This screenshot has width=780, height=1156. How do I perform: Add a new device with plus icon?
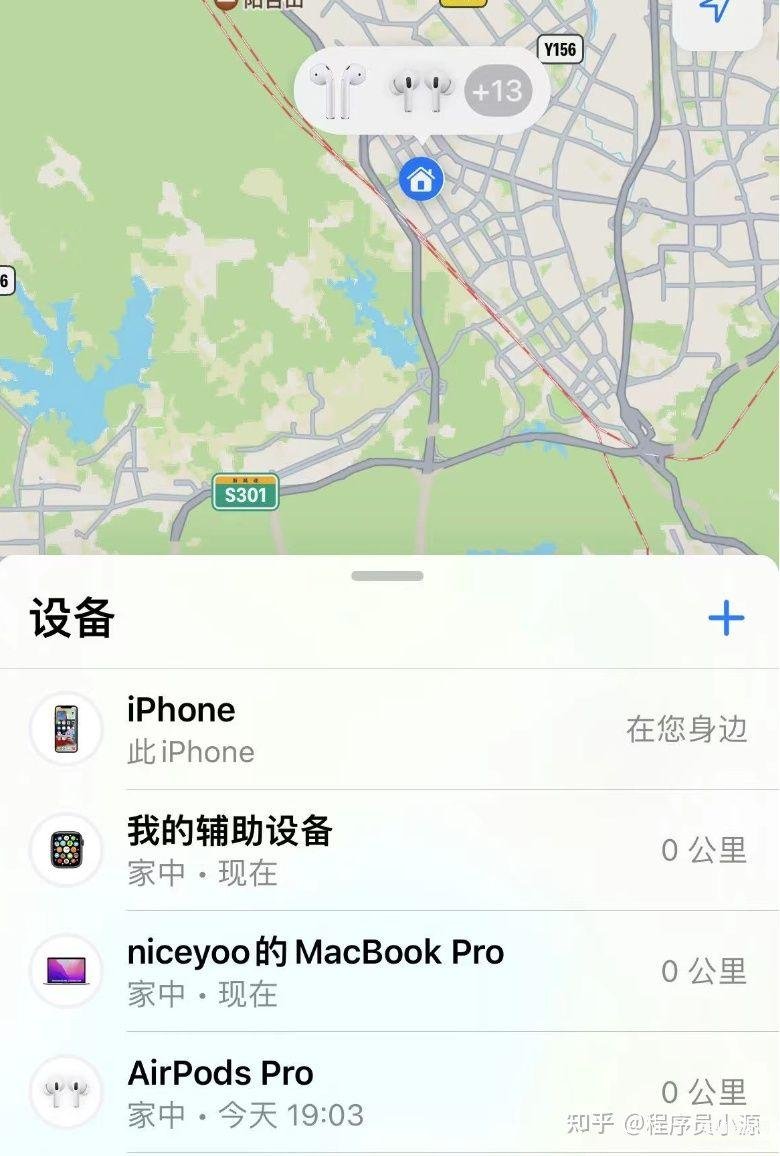tap(726, 618)
